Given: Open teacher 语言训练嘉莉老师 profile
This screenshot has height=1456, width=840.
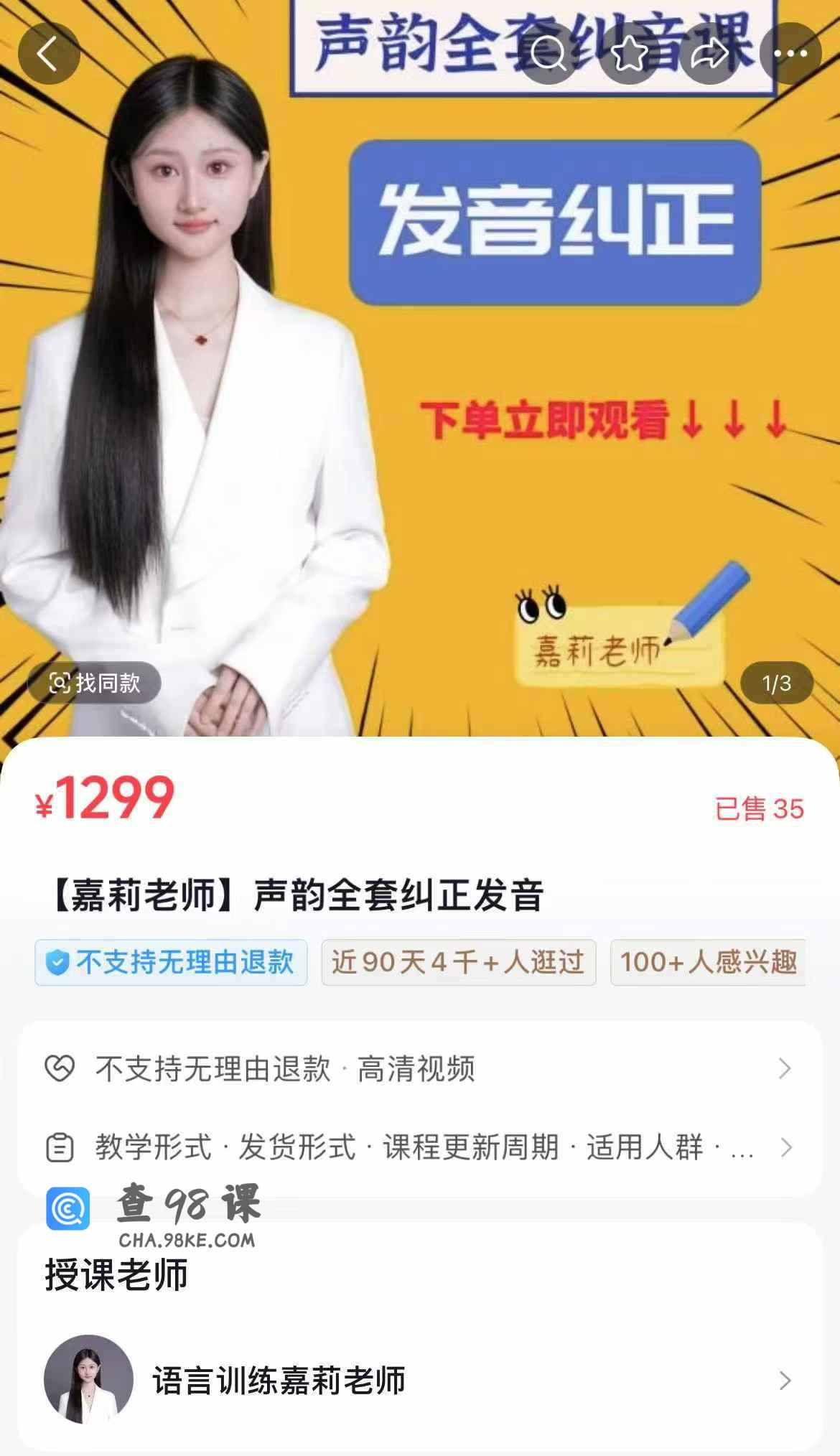Looking at the screenshot, I should 419,1379.
